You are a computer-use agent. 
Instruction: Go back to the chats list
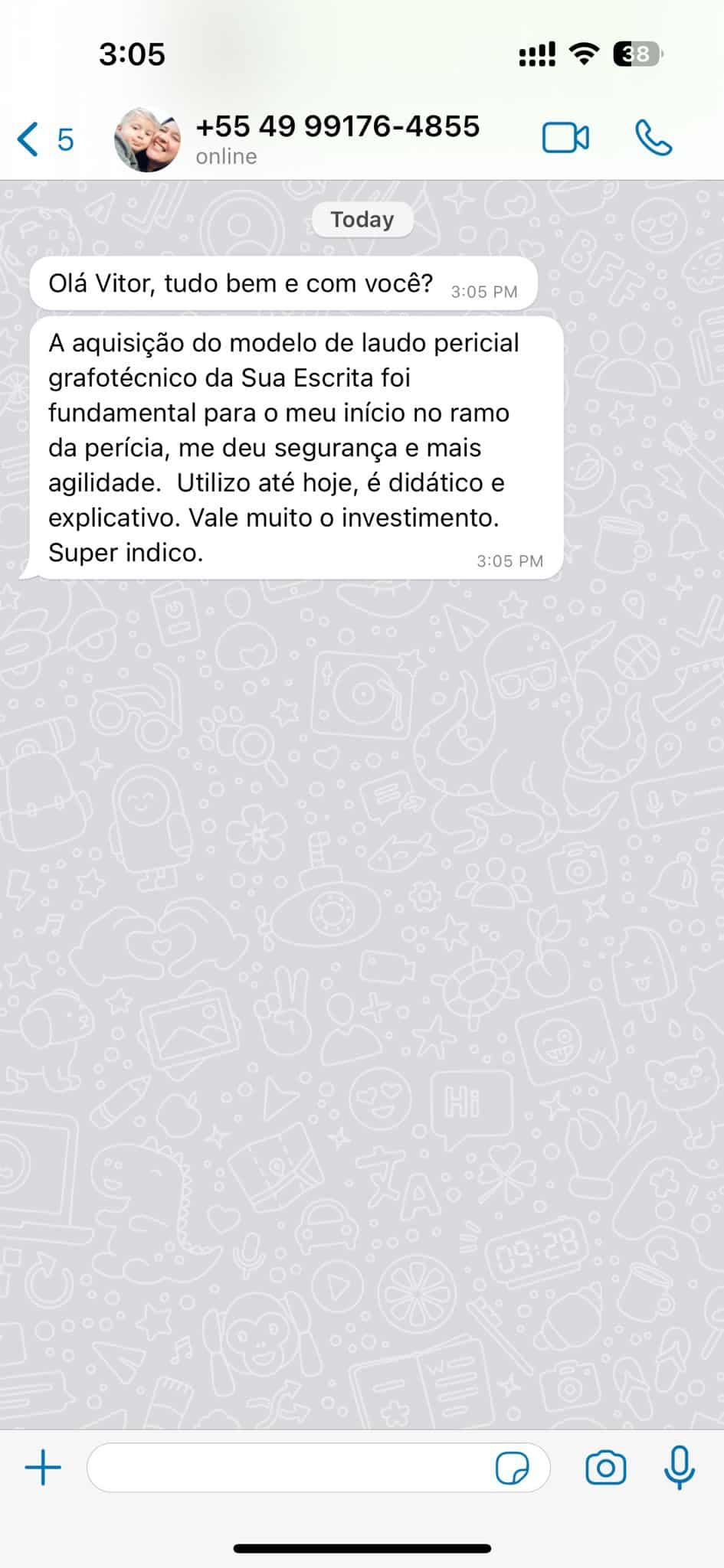pyautogui.click(x=44, y=139)
